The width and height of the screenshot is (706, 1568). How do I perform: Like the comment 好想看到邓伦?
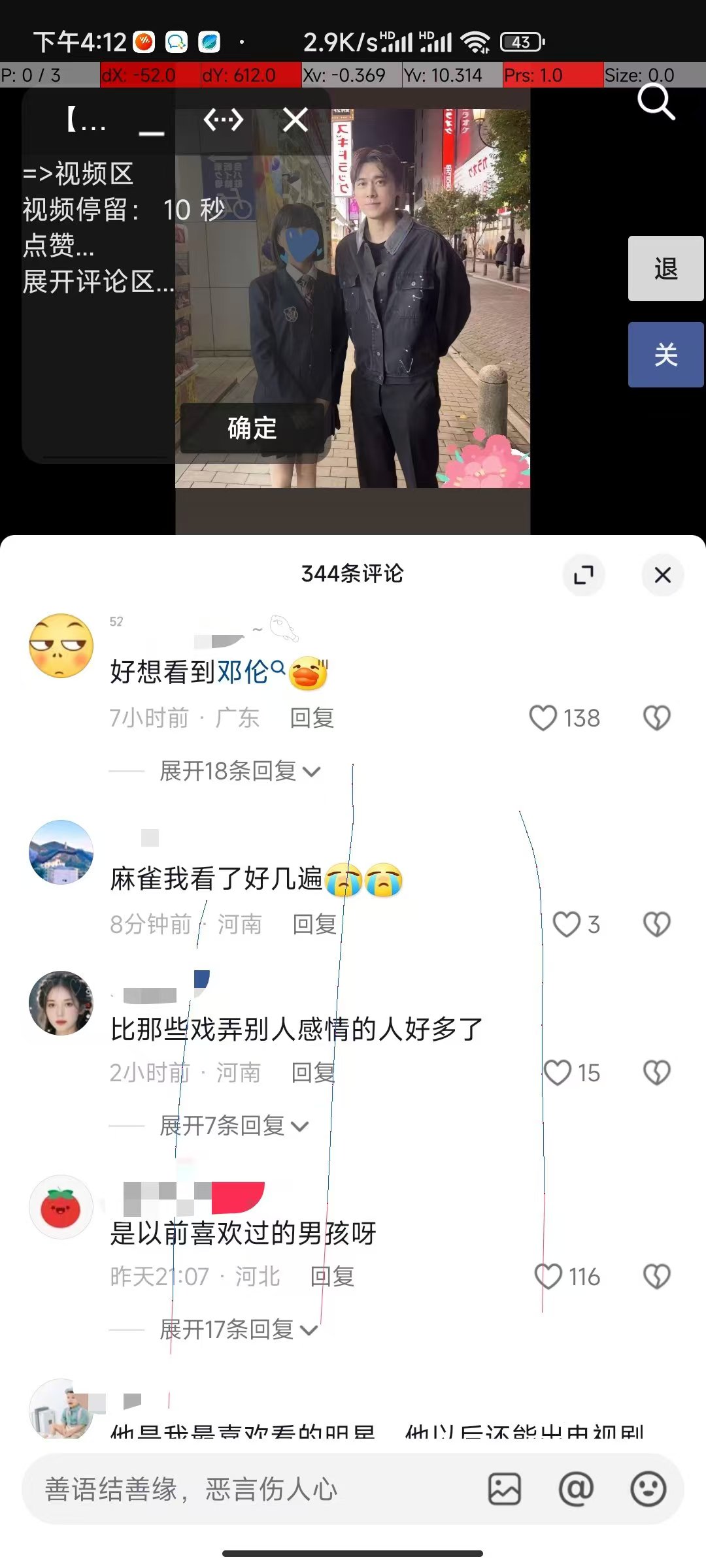[x=543, y=718]
